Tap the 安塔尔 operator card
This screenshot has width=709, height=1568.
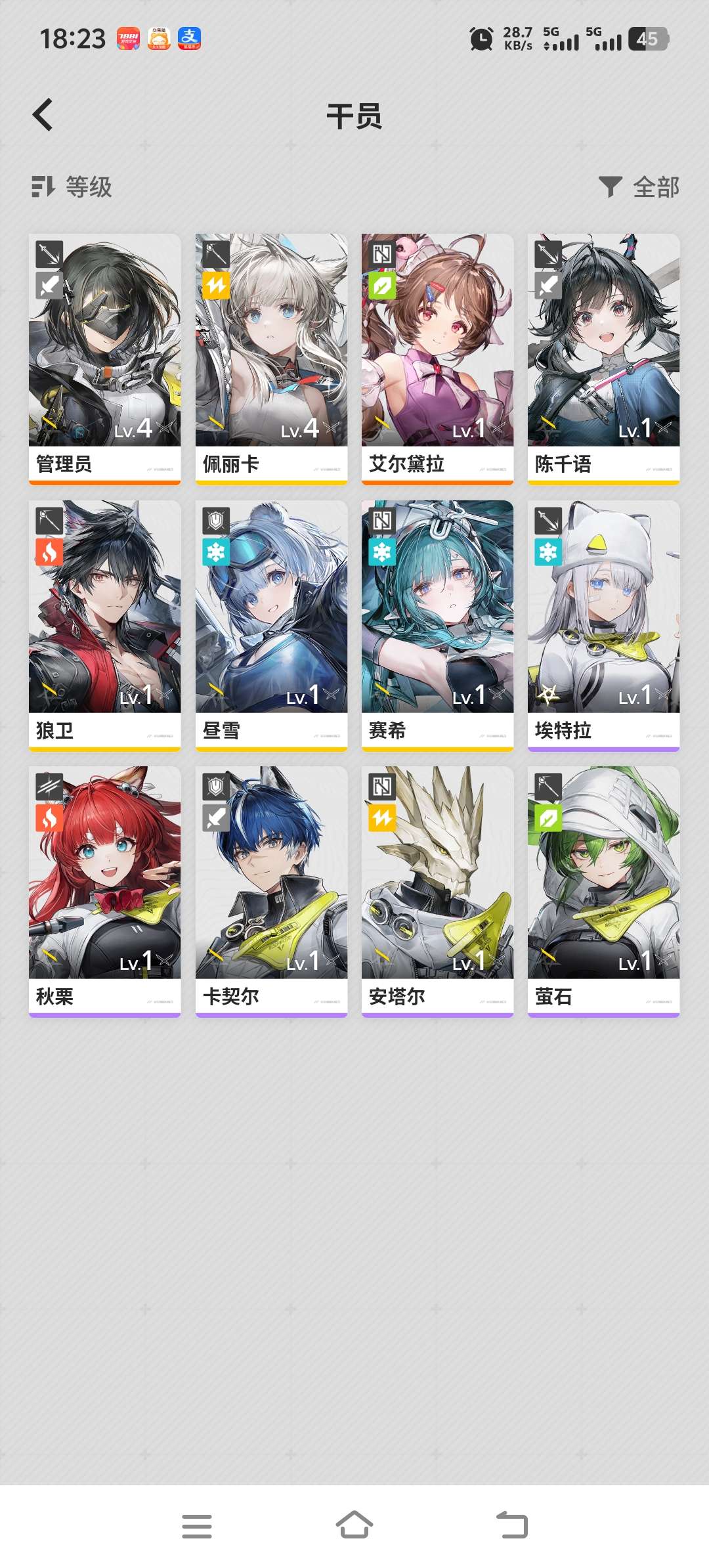(437, 891)
